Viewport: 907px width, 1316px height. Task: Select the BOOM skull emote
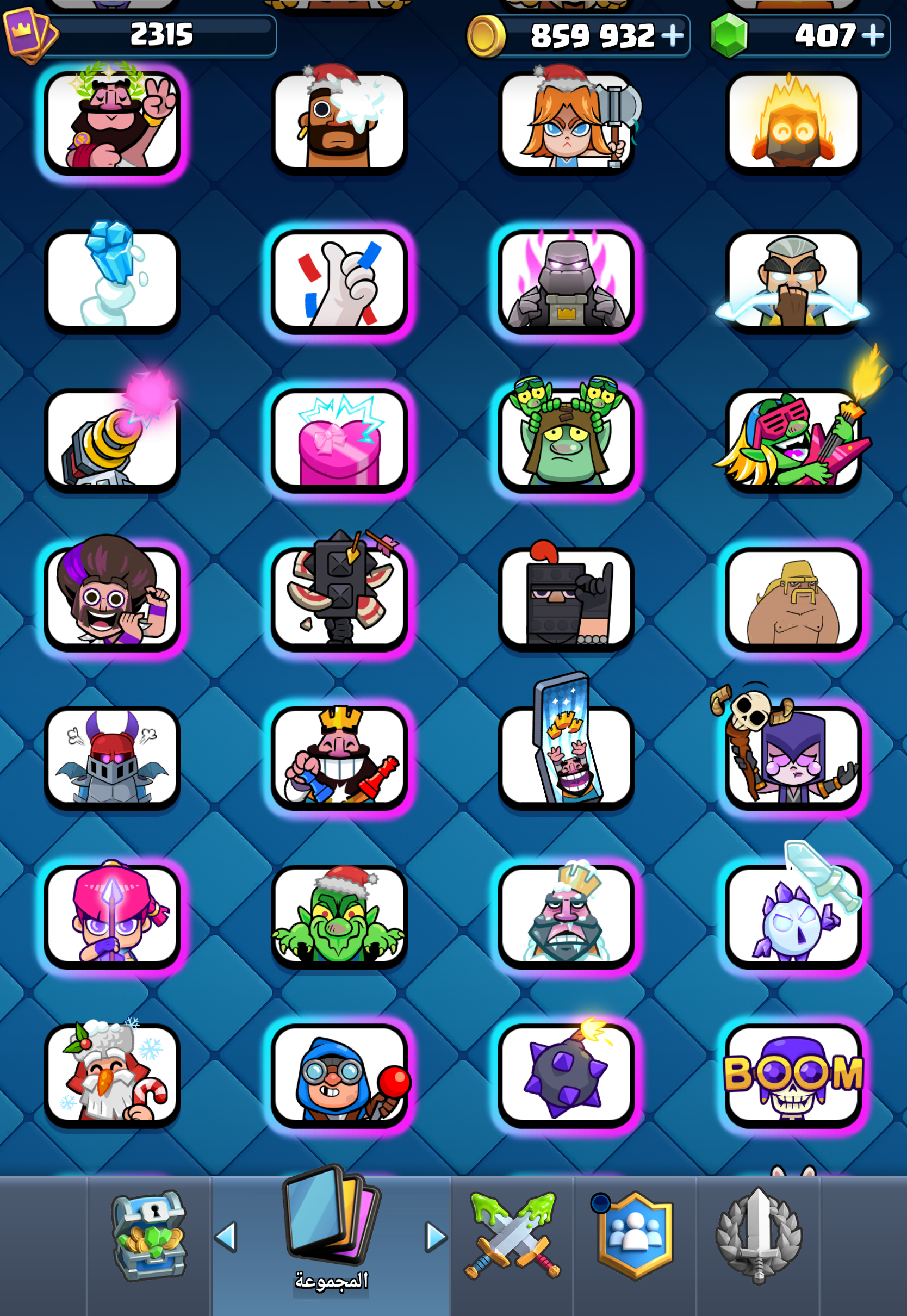pyautogui.click(x=793, y=1076)
